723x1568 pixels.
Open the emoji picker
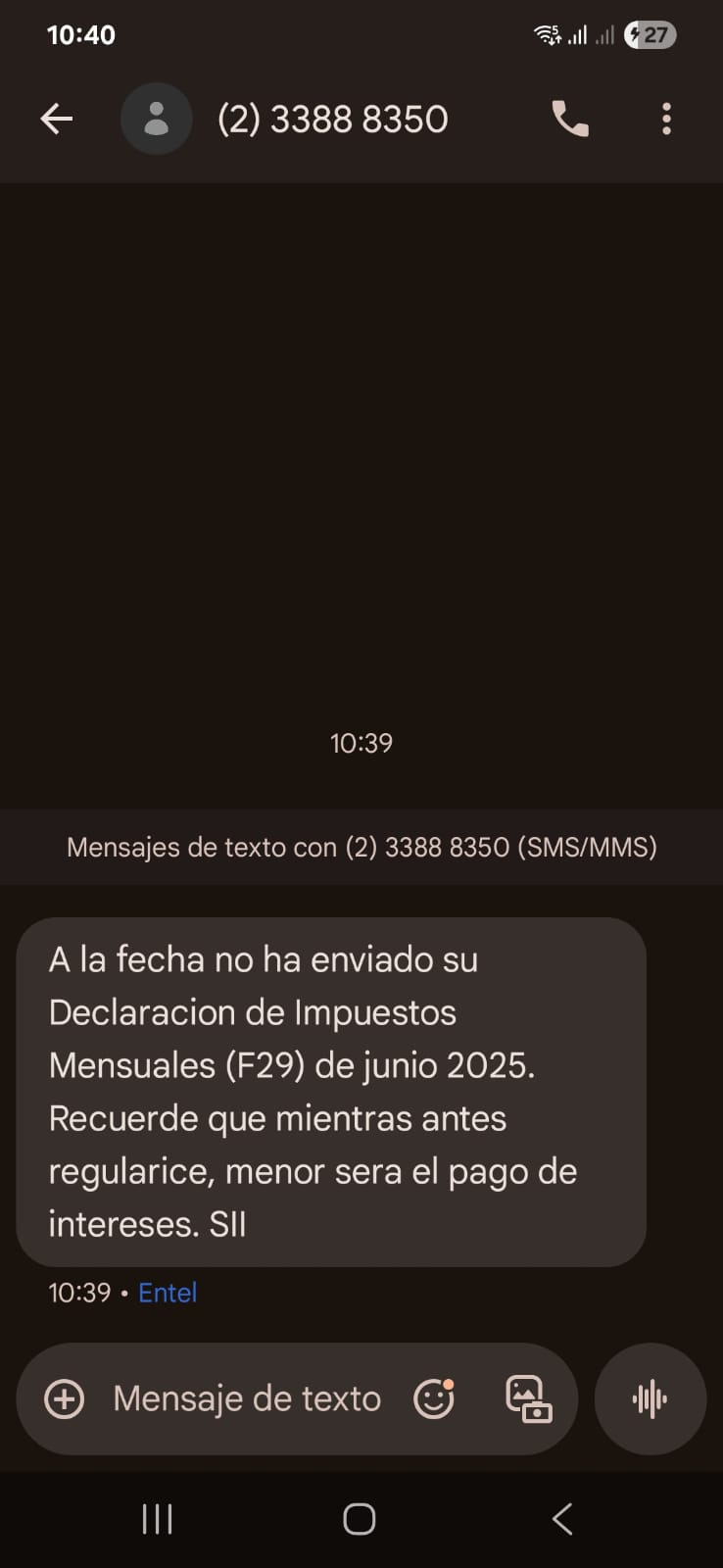click(x=433, y=1398)
